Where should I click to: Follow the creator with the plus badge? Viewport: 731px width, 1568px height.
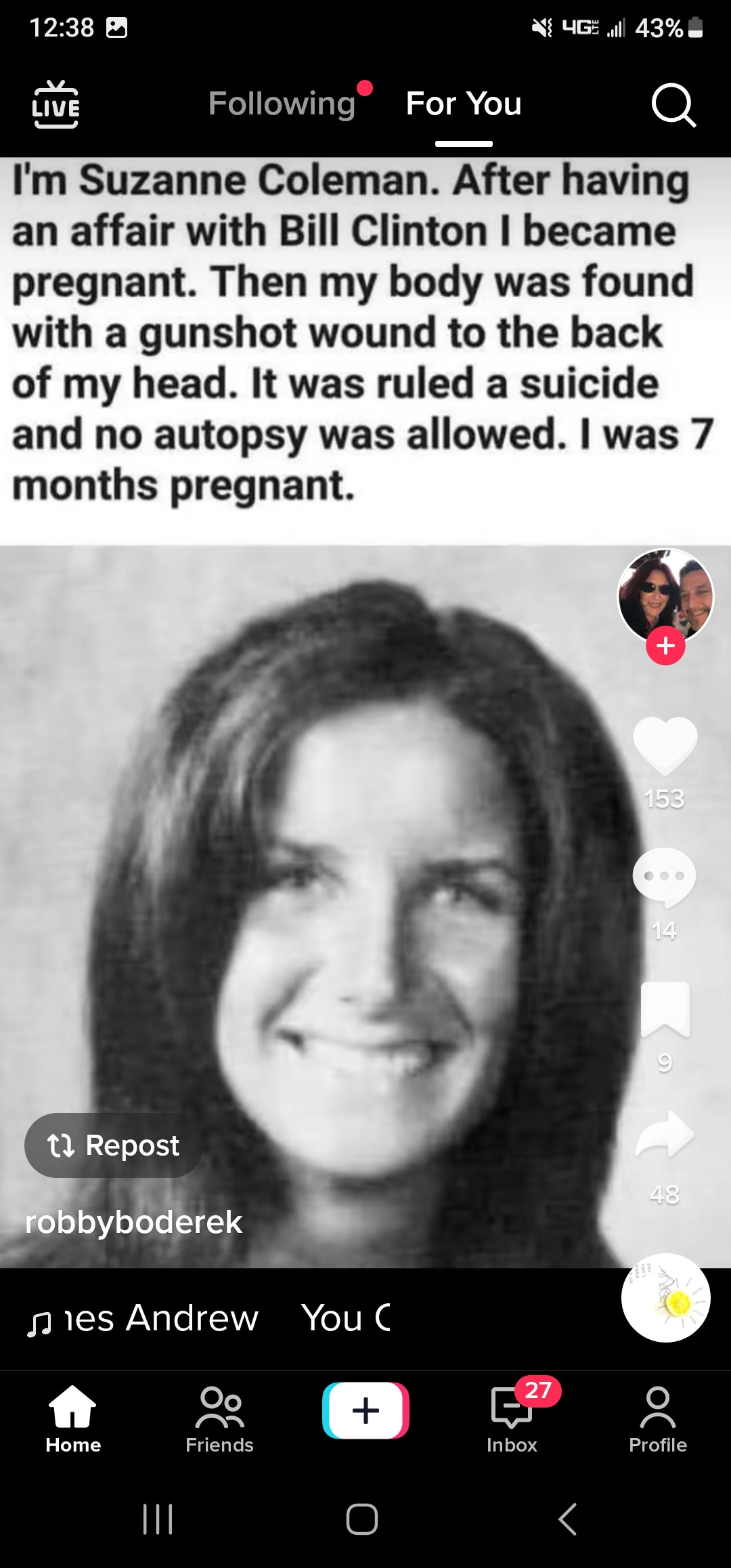[x=665, y=646]
